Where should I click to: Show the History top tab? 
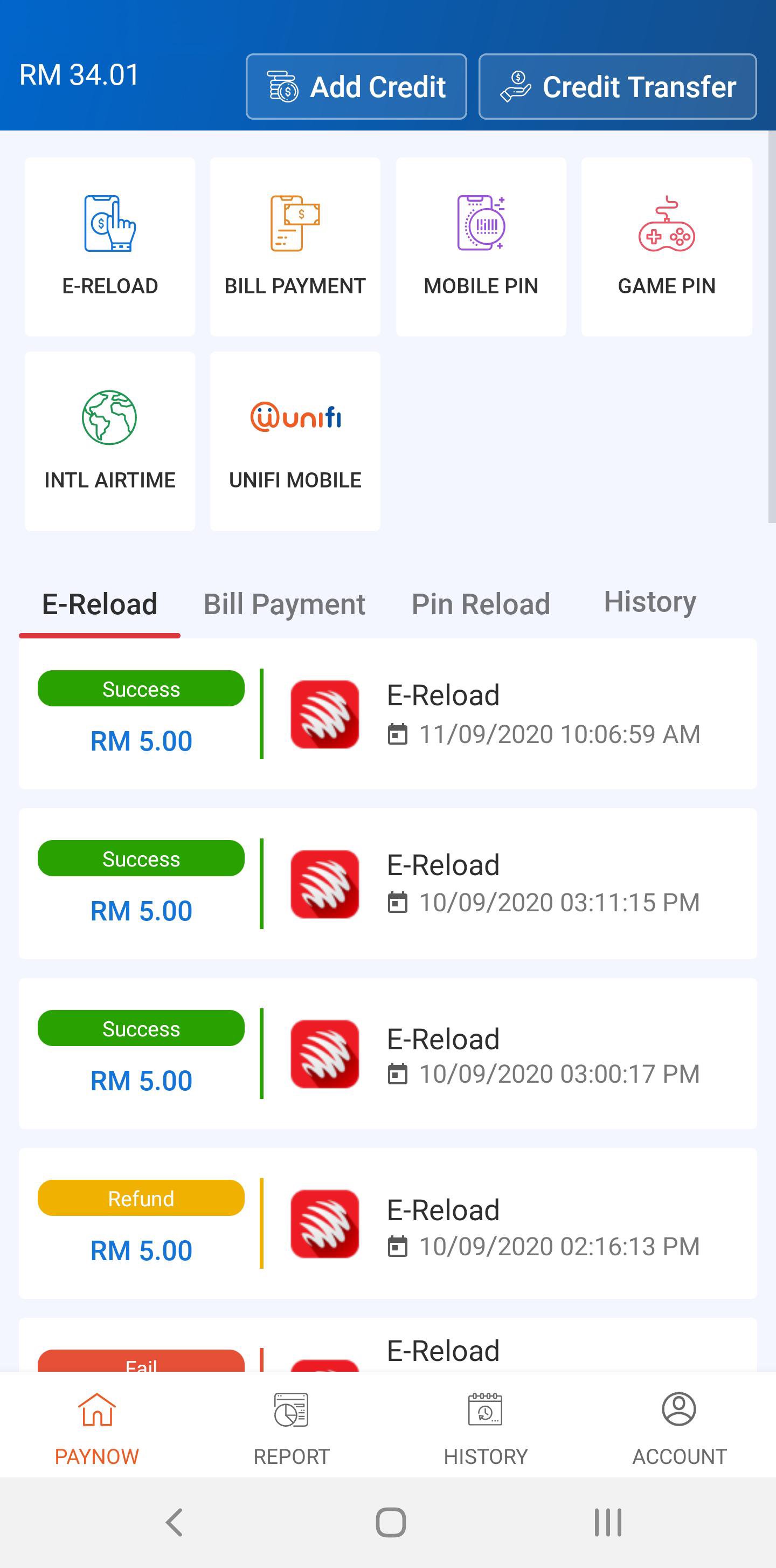pyautogui.click(x=649, y=602)
